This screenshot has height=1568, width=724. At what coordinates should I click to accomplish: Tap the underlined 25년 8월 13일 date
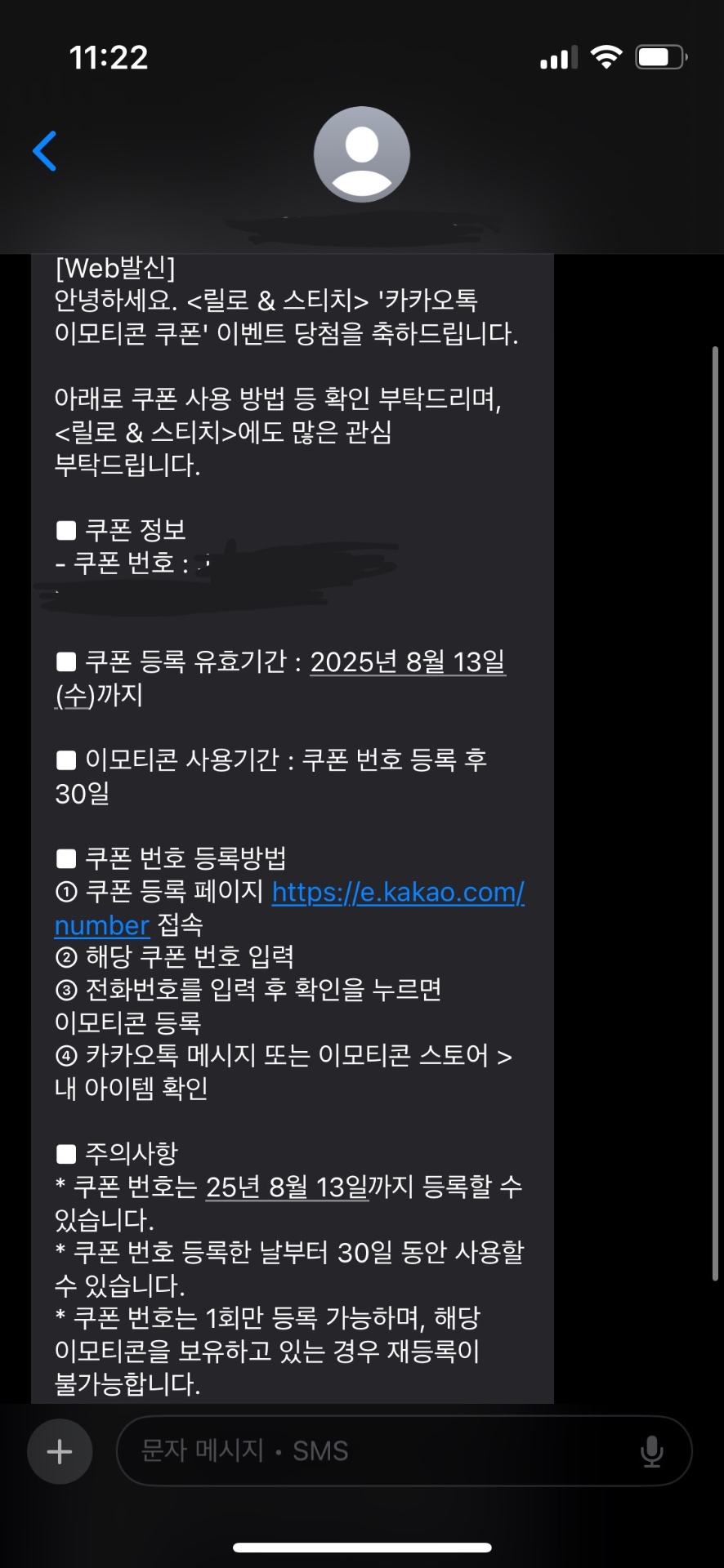(x=286, y=1187)
